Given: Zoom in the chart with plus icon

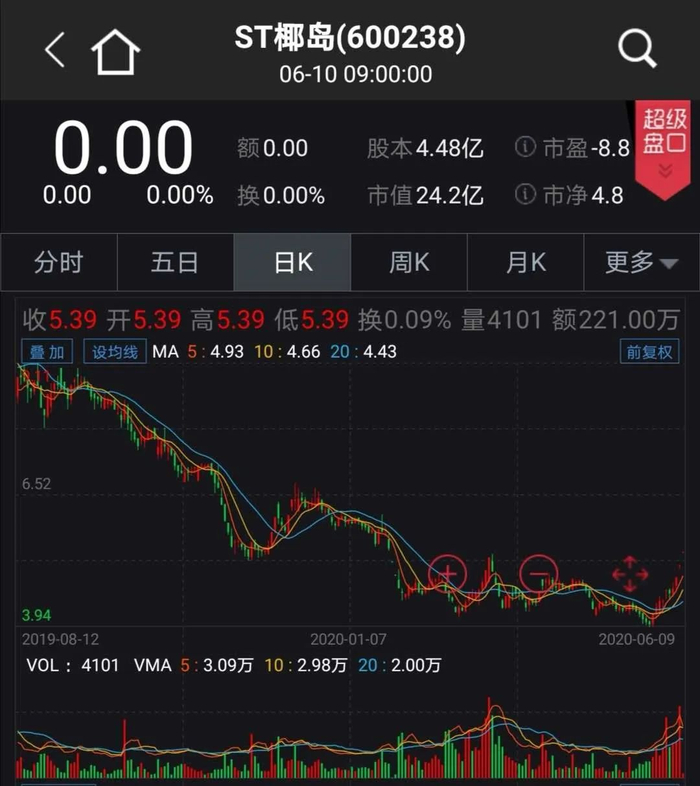Looking at the screenshot, I should [449, 573].
